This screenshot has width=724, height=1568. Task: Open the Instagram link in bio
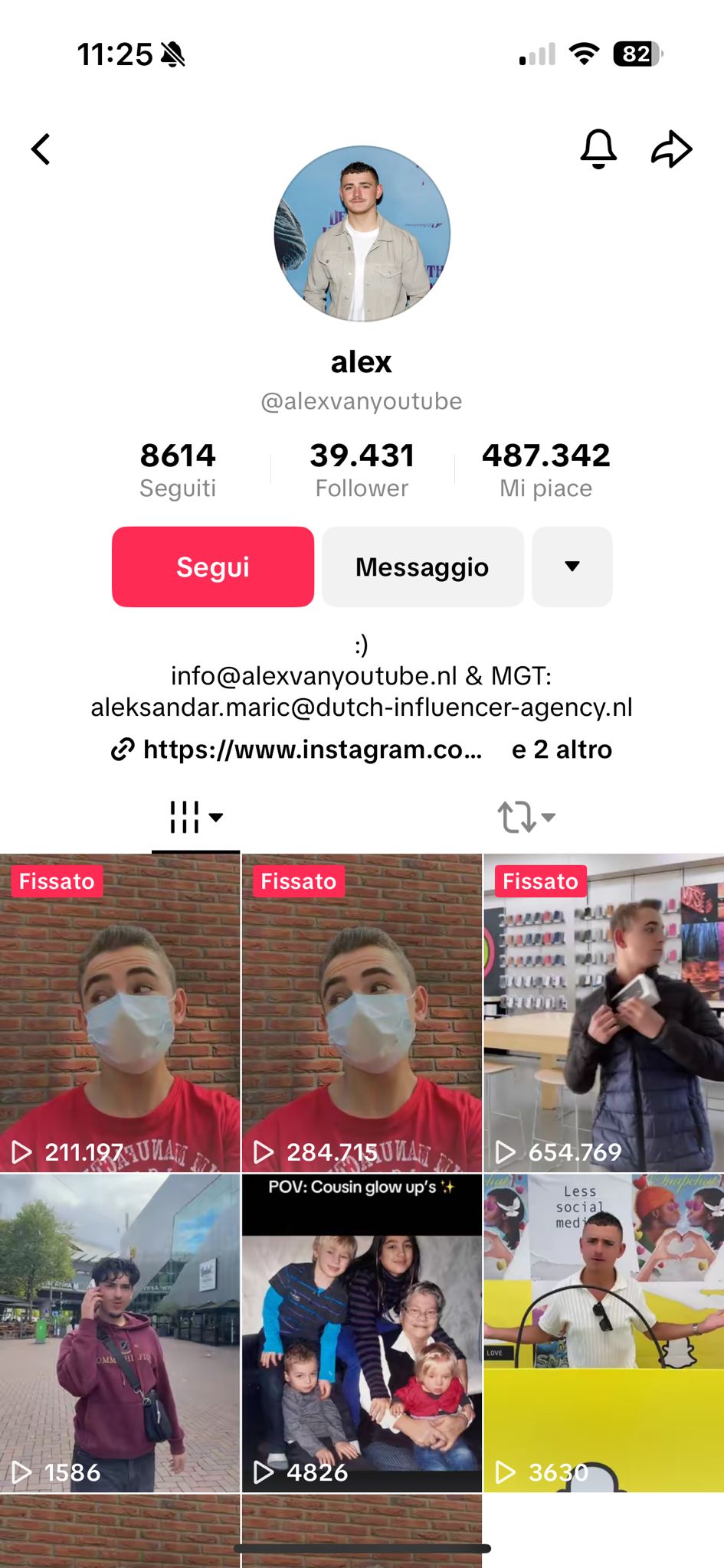(299, 749)
